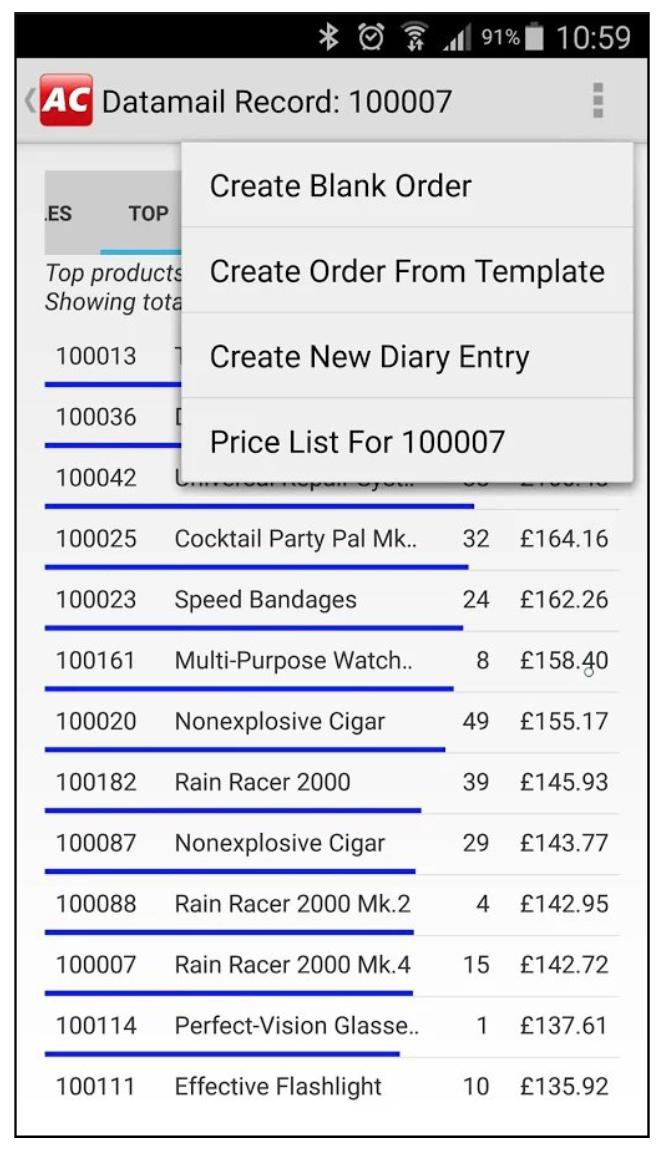Open Price List For 100007

(x=407, y=442)
